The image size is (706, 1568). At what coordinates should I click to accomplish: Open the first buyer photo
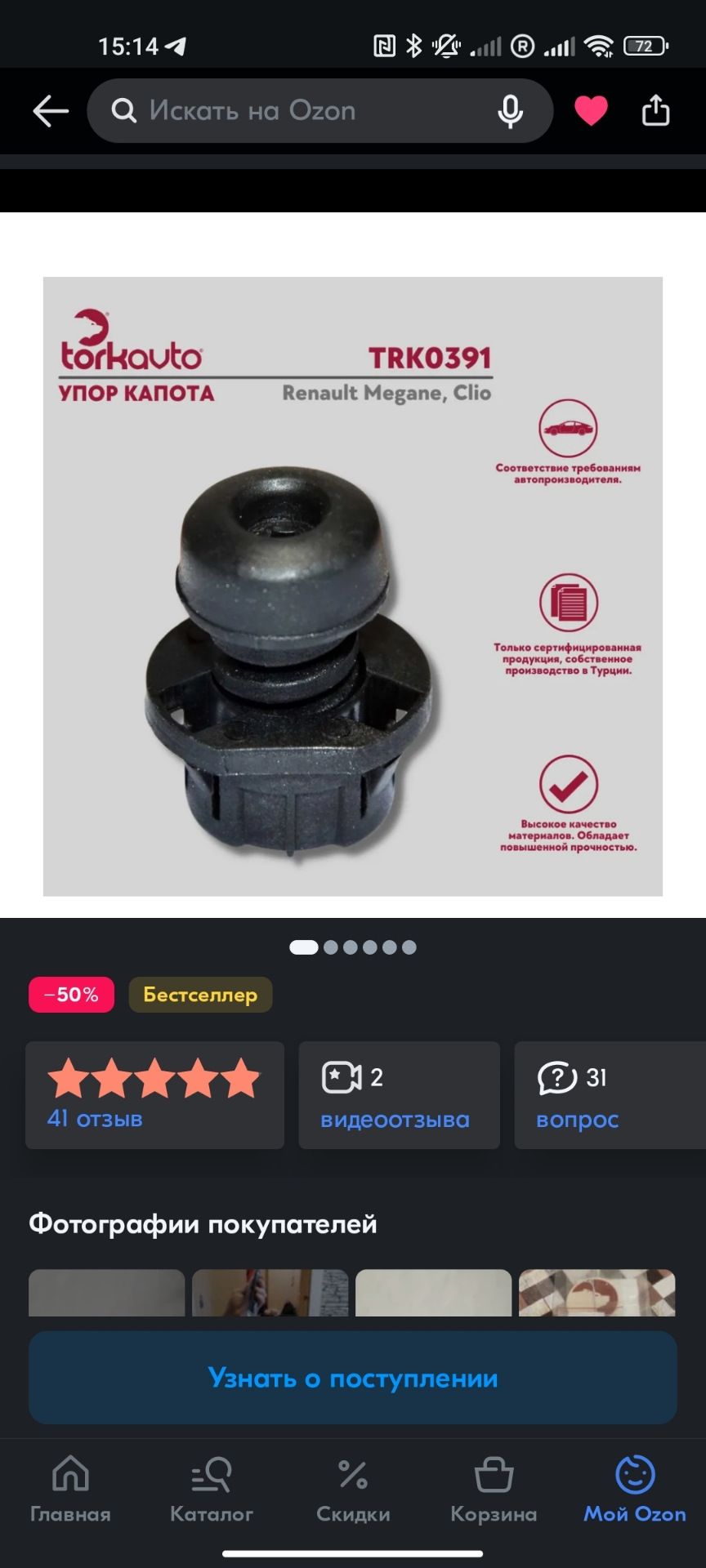coord(106,1293)
